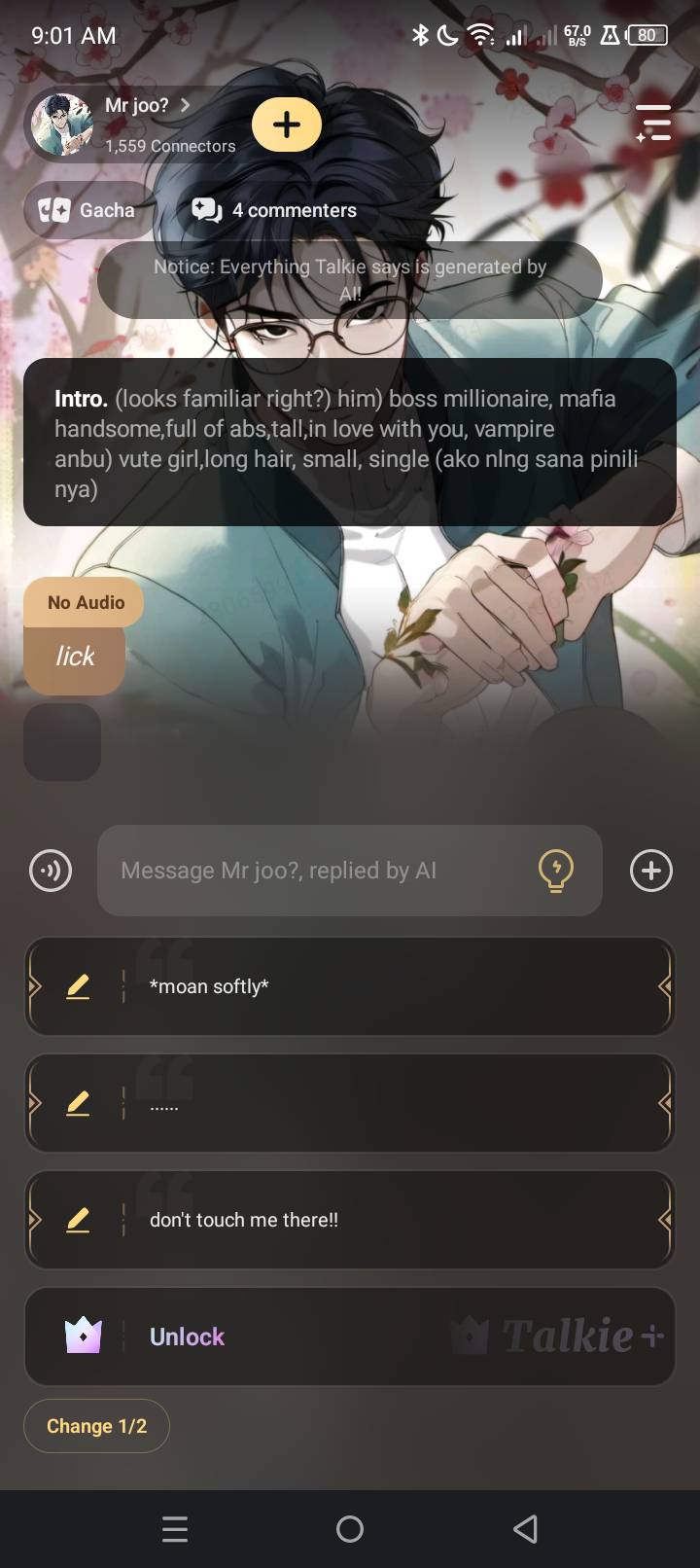Choose the "......" suggested reply

389,1103
